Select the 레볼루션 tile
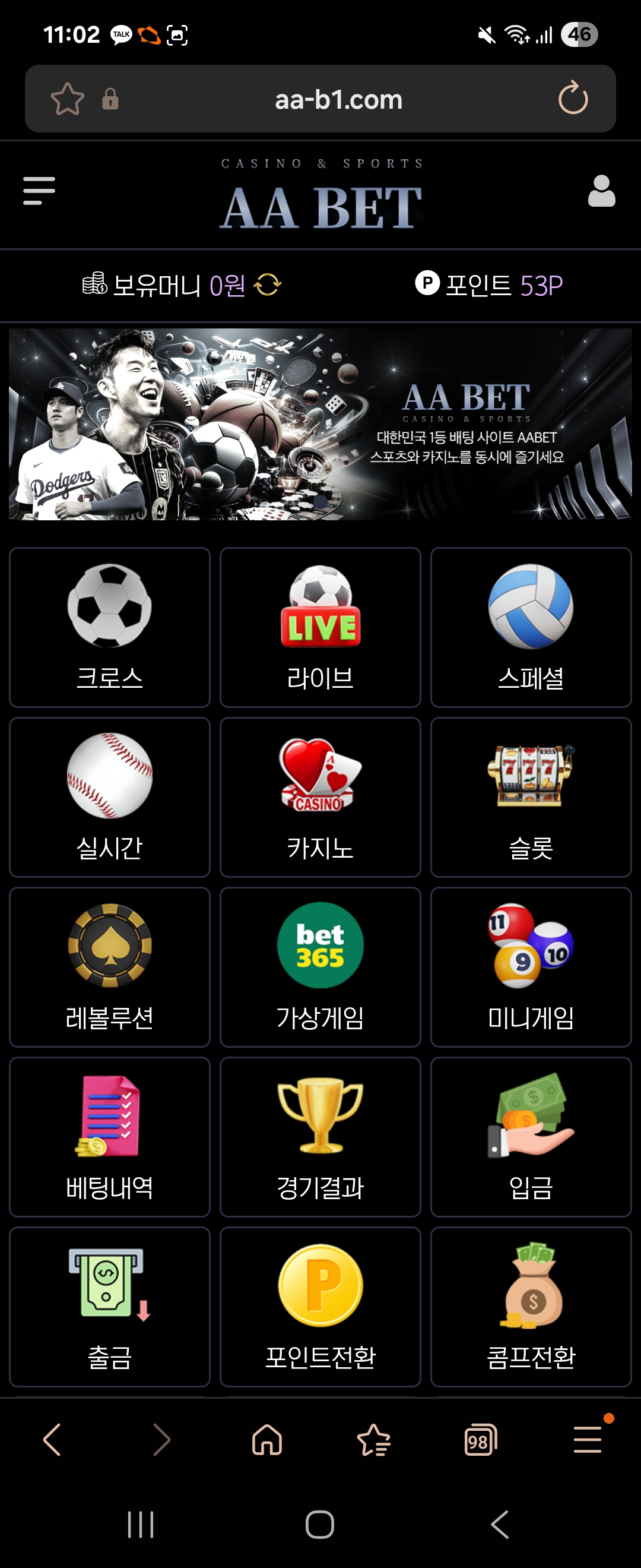 pyautogui.click(x=109, y=966)
